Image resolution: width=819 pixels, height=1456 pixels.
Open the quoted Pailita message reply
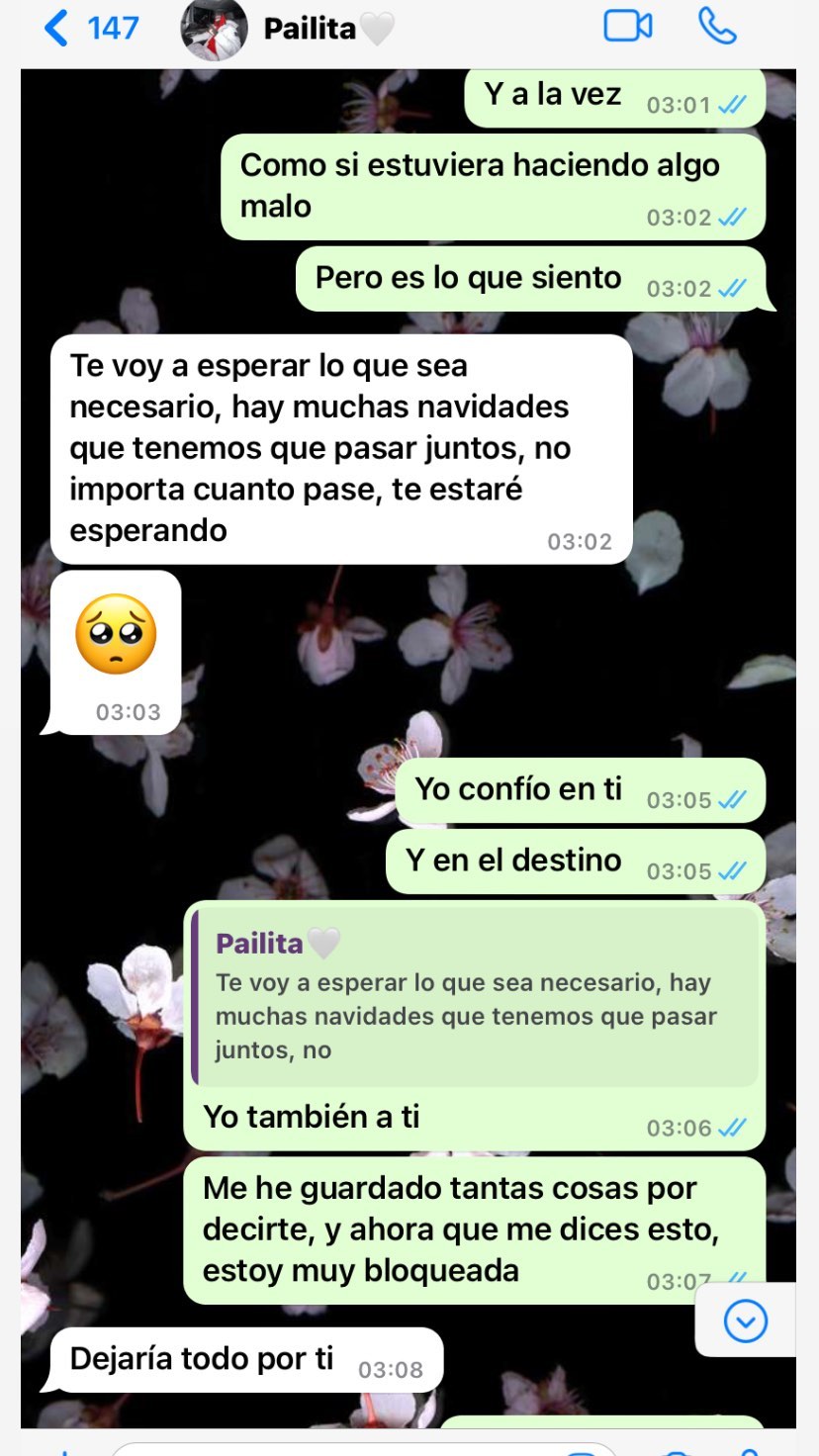(475, 999)
